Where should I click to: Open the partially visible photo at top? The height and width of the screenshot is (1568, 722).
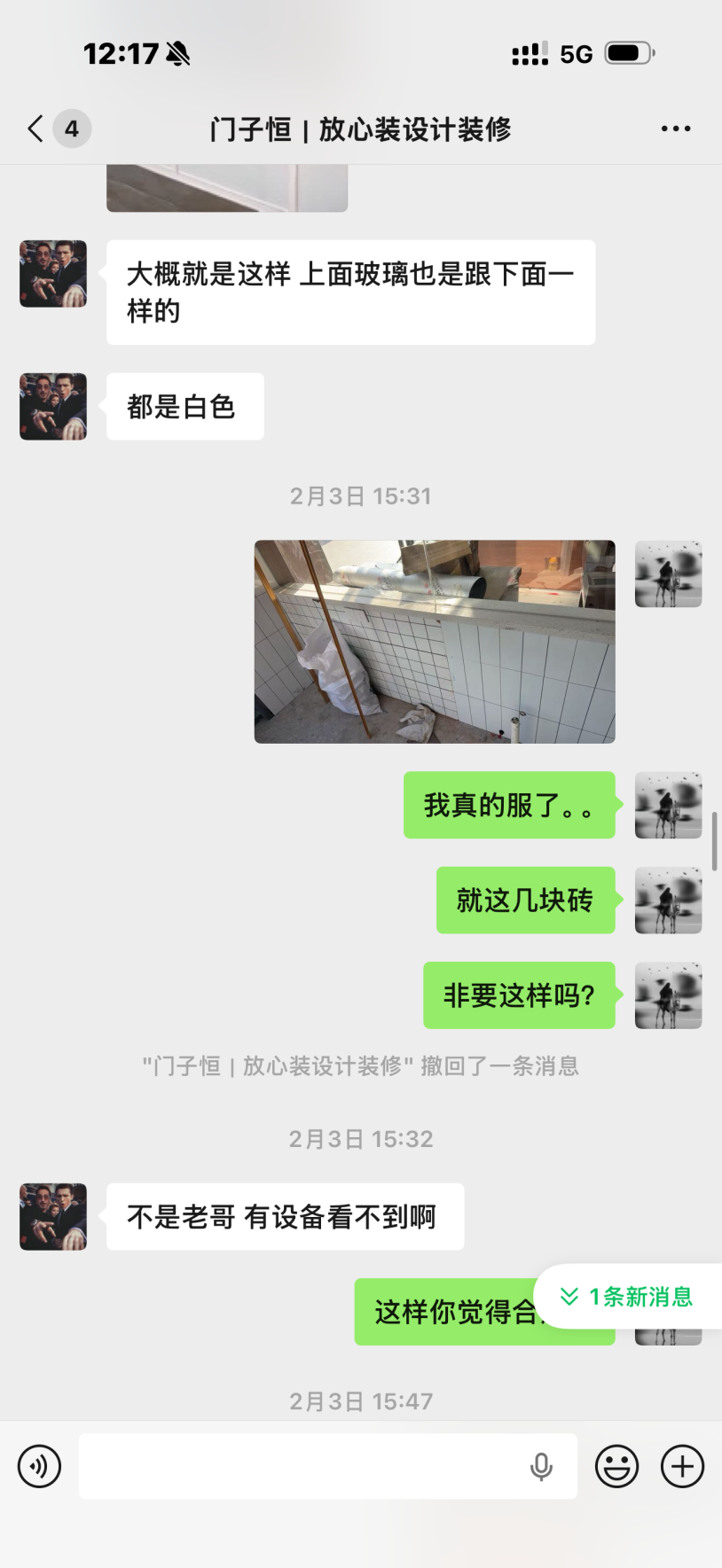point(227,188)
